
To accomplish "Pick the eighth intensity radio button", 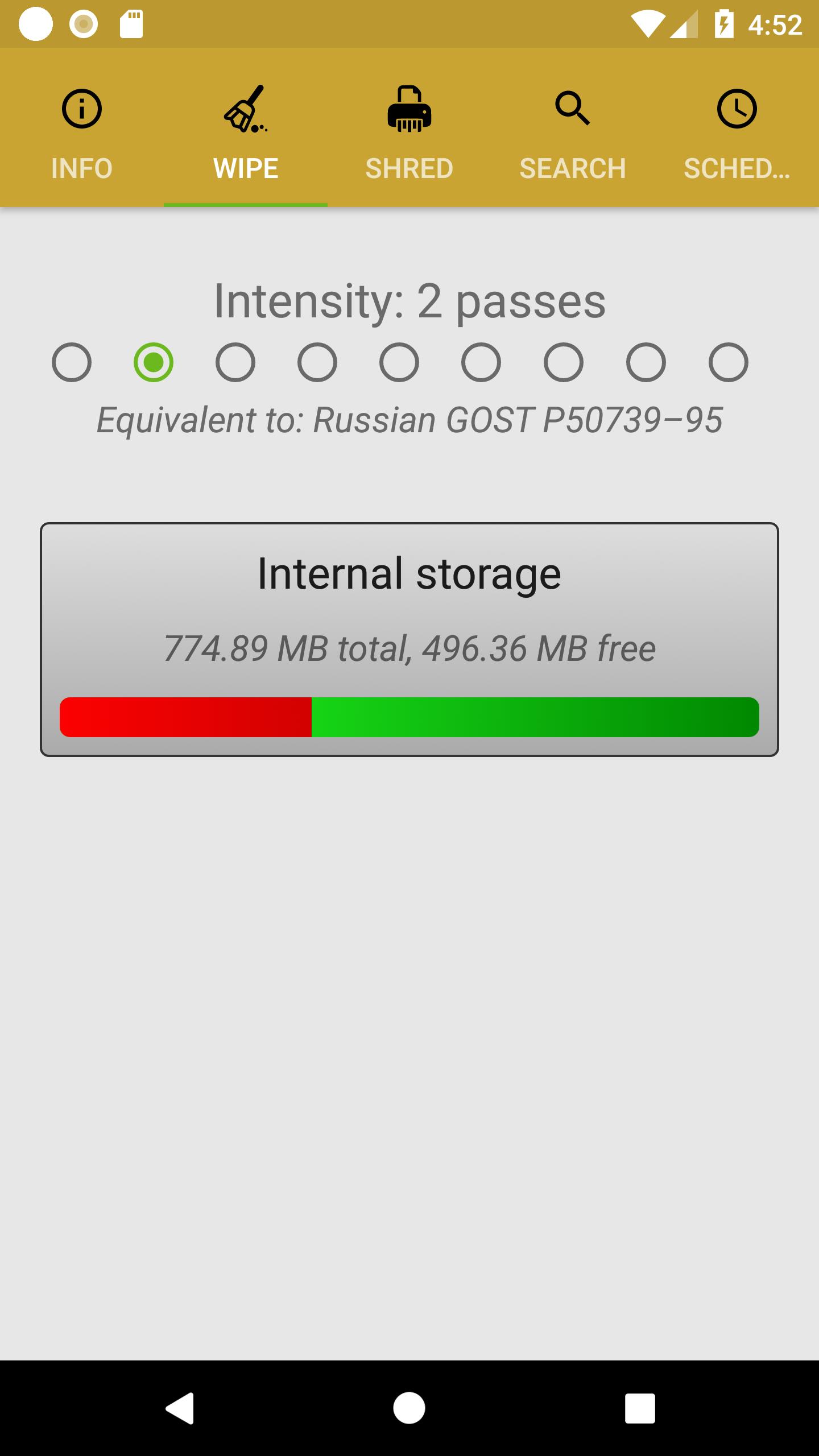I will (x=646, y=362).
